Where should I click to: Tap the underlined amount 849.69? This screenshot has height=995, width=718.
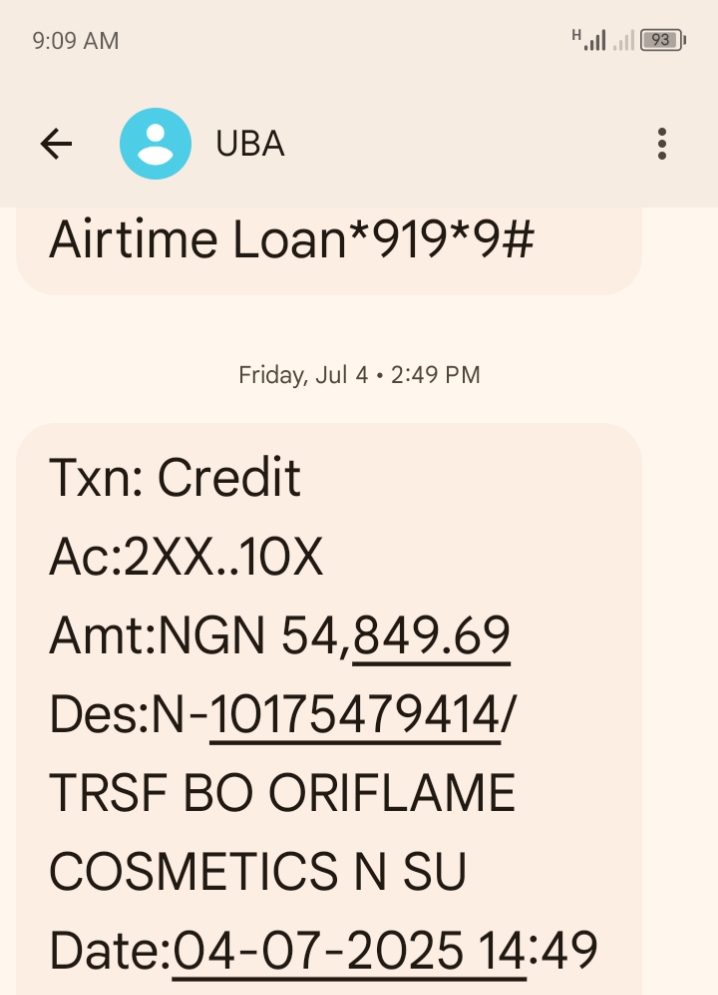431,636
